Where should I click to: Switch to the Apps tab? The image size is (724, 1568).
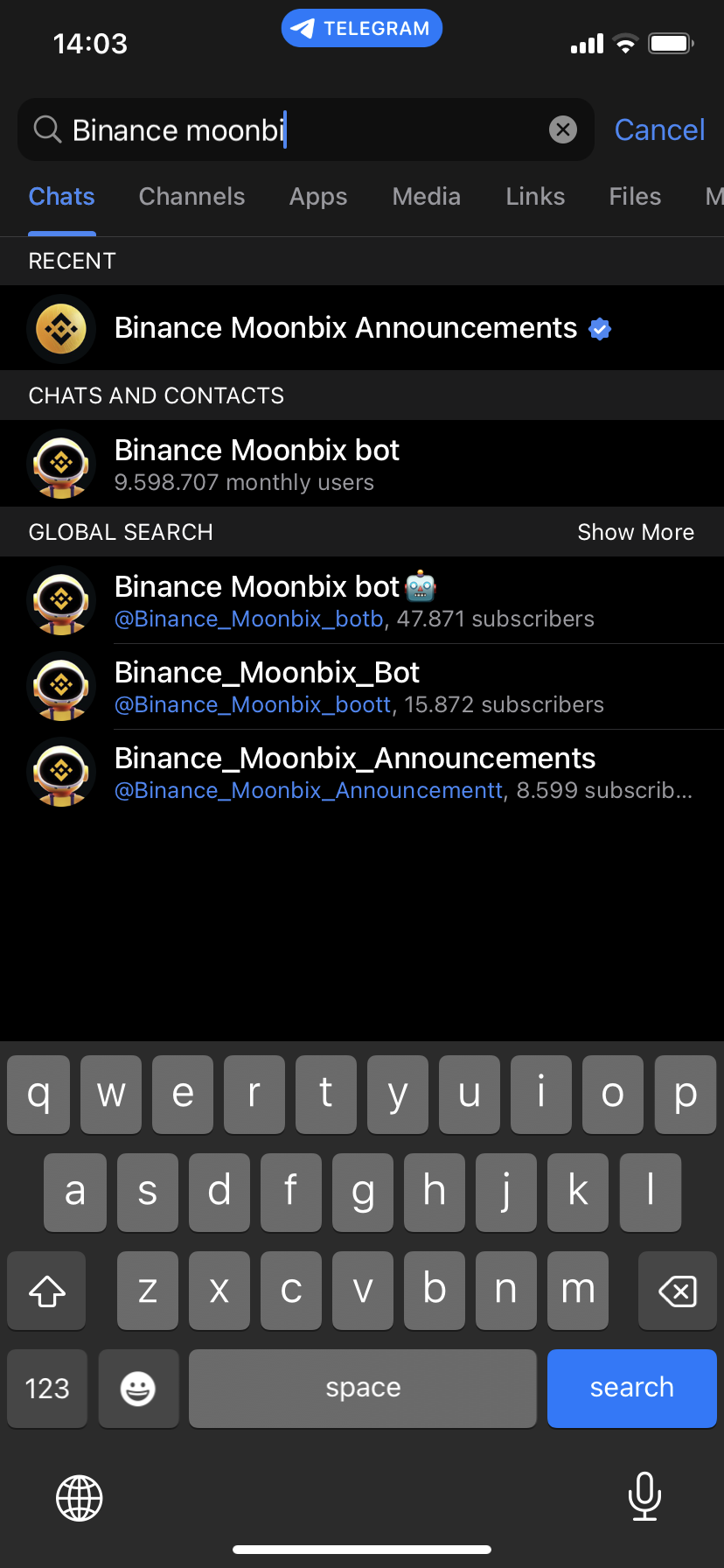(x=318, y=197)
